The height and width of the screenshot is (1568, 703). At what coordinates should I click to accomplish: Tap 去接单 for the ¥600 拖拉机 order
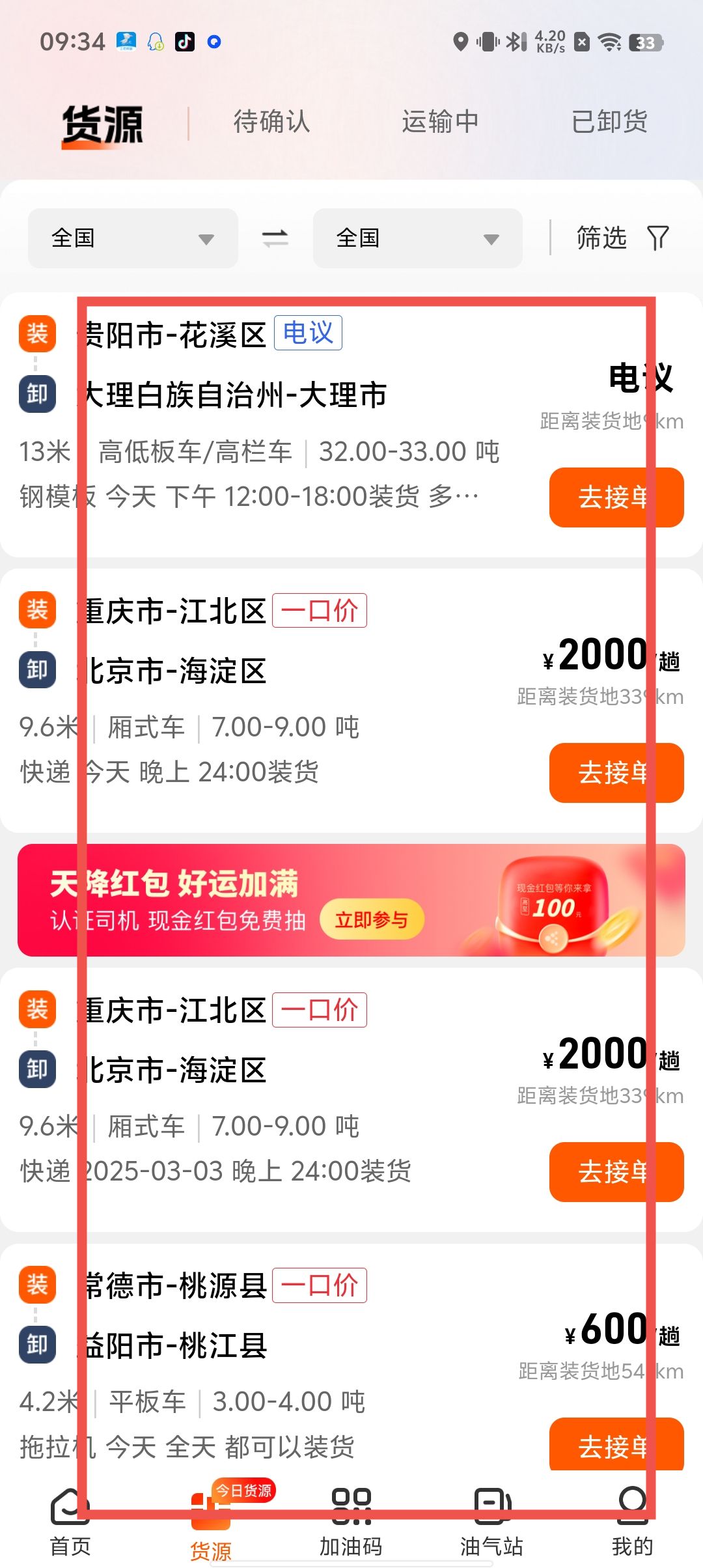(x=616, y=1446)
